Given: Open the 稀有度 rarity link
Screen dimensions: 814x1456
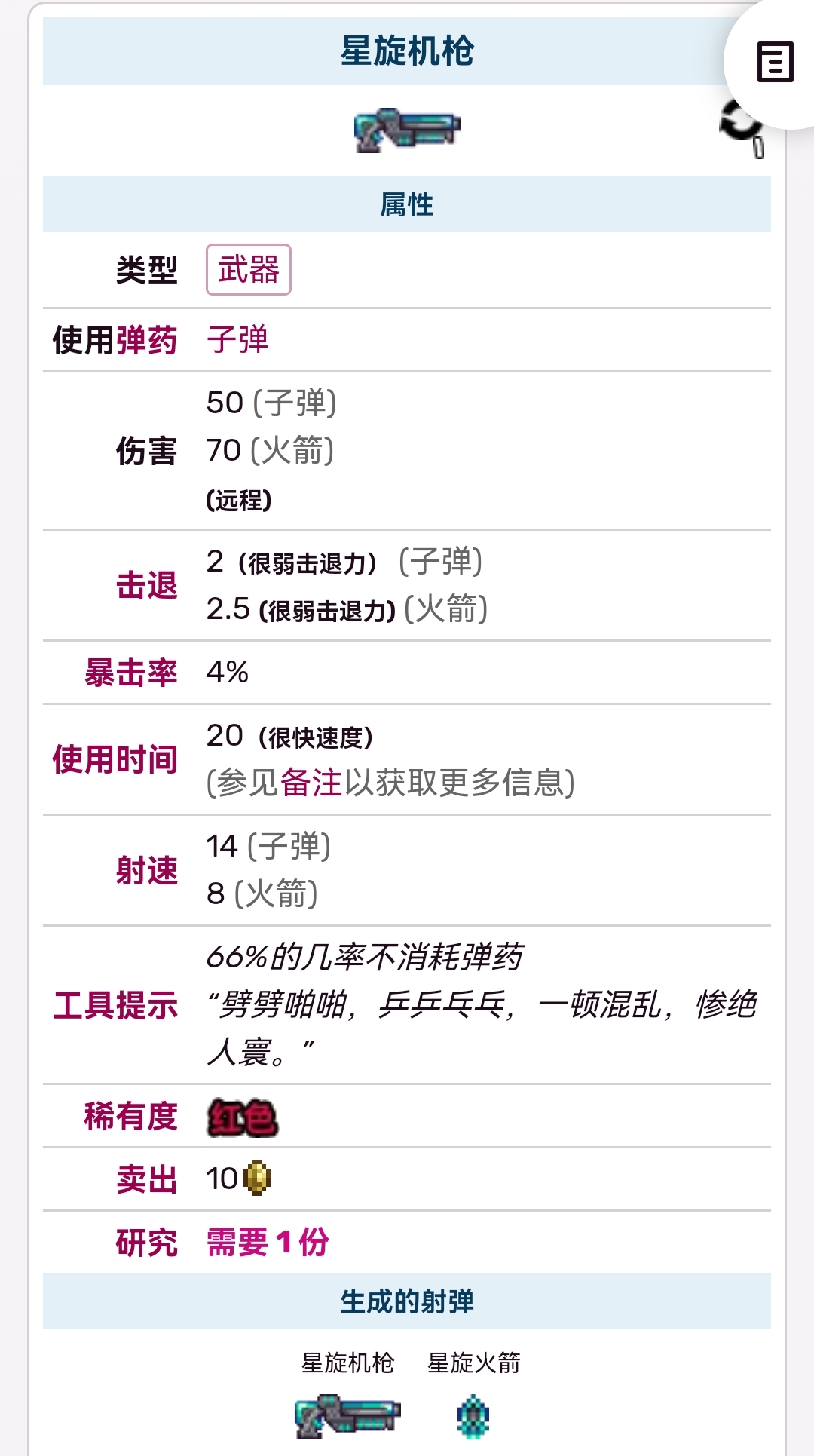Looking at the screenshot, I should click(x=130, y=1117).
